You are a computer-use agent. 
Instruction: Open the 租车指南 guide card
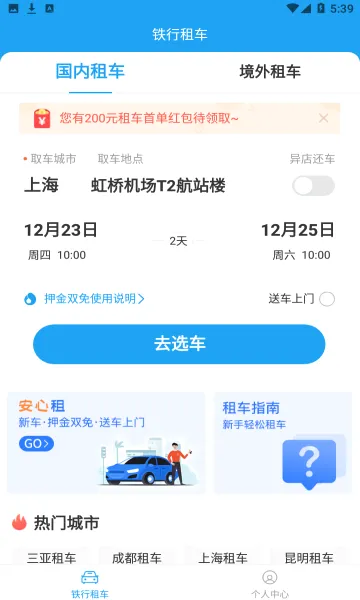[283, 442]
